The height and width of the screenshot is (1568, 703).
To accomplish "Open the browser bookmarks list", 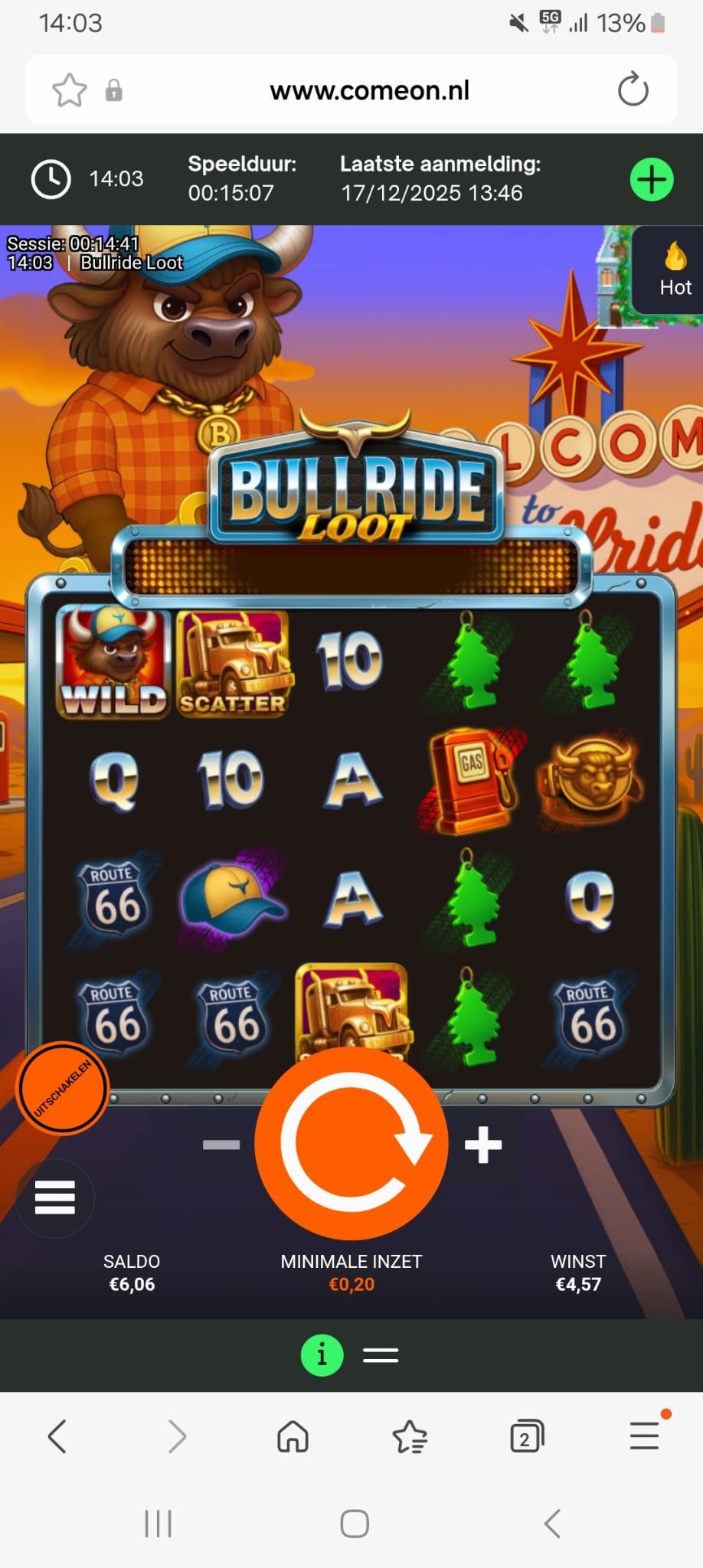I will pyautogui.click(x=410, y=1436).
